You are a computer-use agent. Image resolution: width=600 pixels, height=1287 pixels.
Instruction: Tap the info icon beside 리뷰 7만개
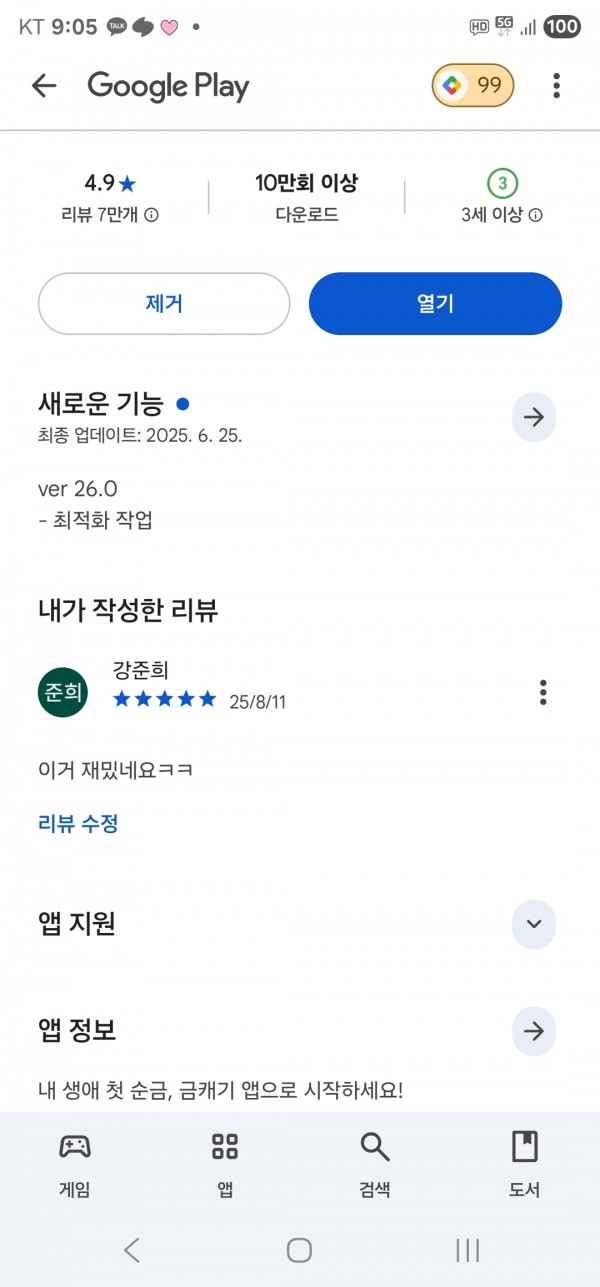pos(152,215)
